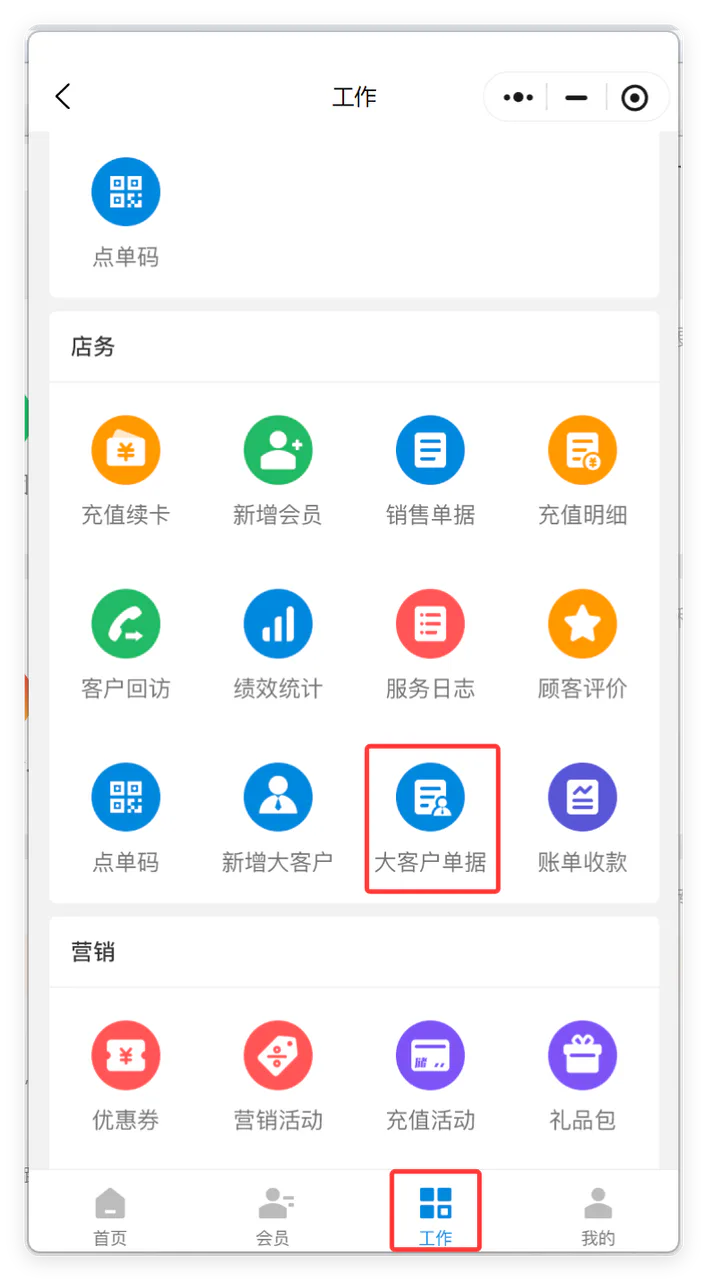Minimize the mini program with the dash icon
Screen dimensions: 707x1280
tap(576, 97)
